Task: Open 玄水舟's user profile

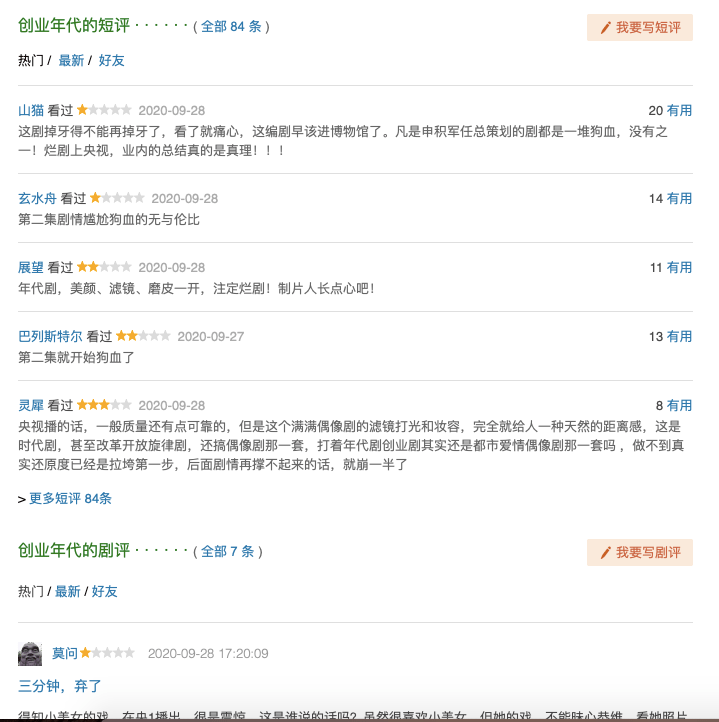Action: [x=37, y=198]
